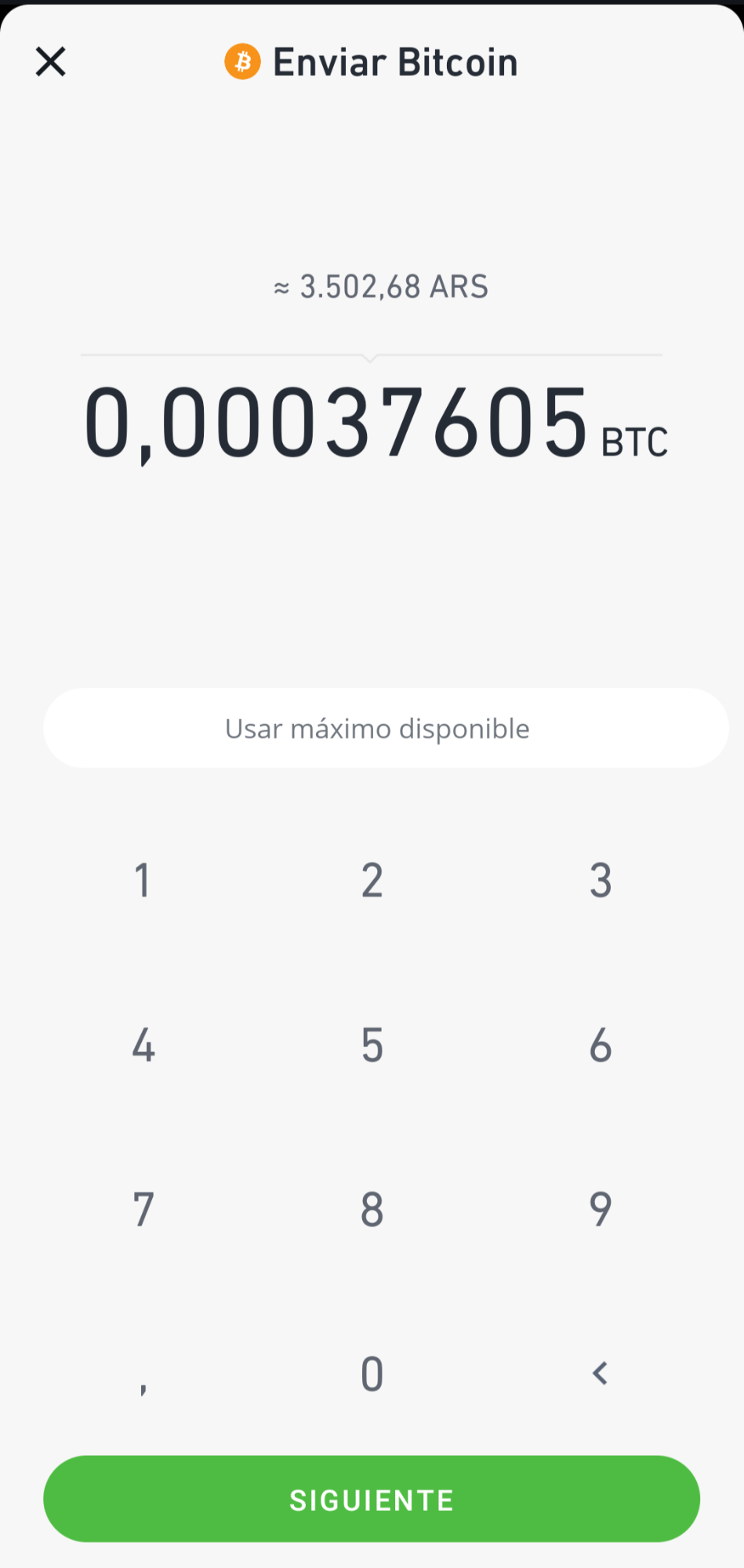Click the Bitcoin logo in the header
The width and height of the screenshot is (744, 1568).
pos(242,61)
